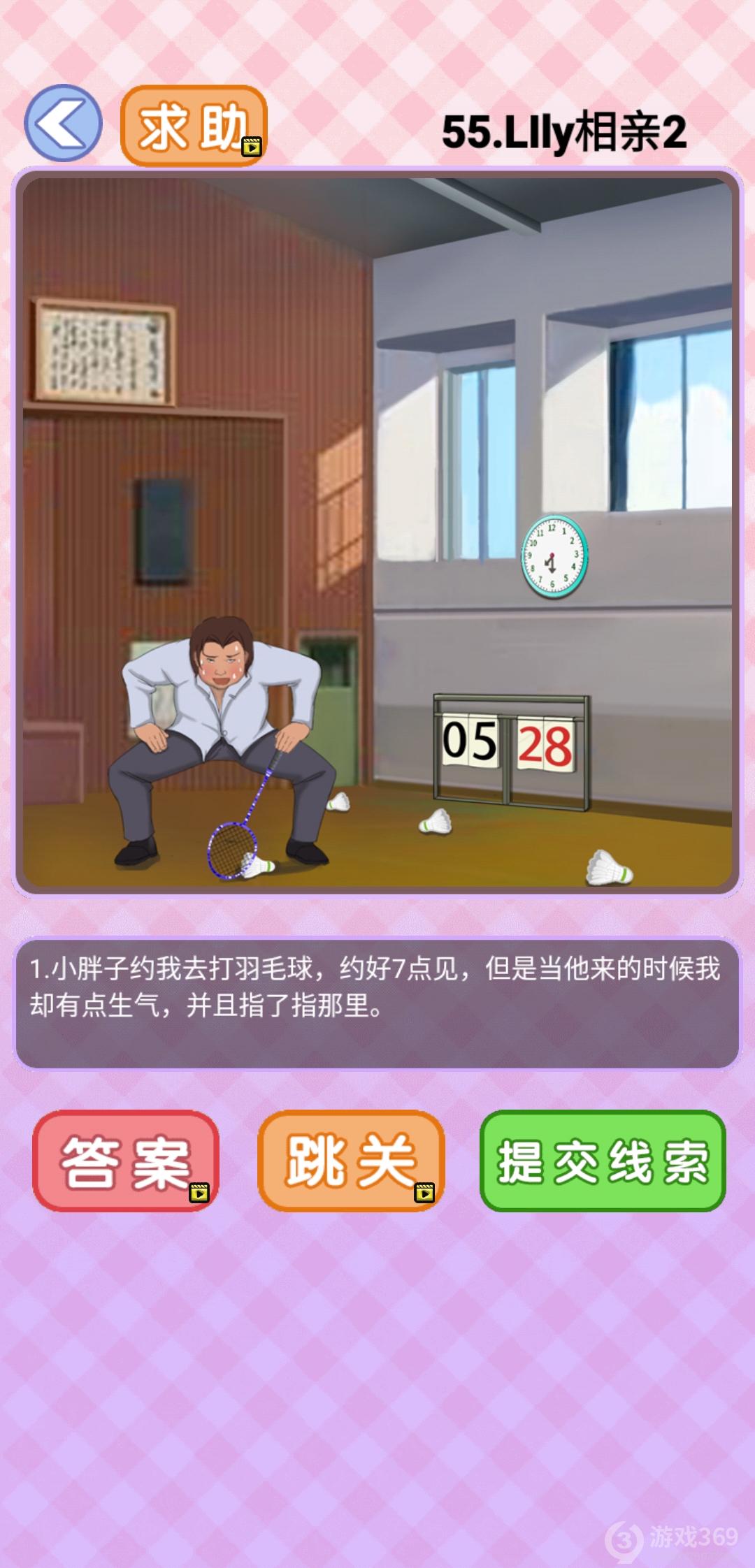This screenshot has height=1568, width=755.
Task: Go back with the blue arrow button
Action: 63,124
